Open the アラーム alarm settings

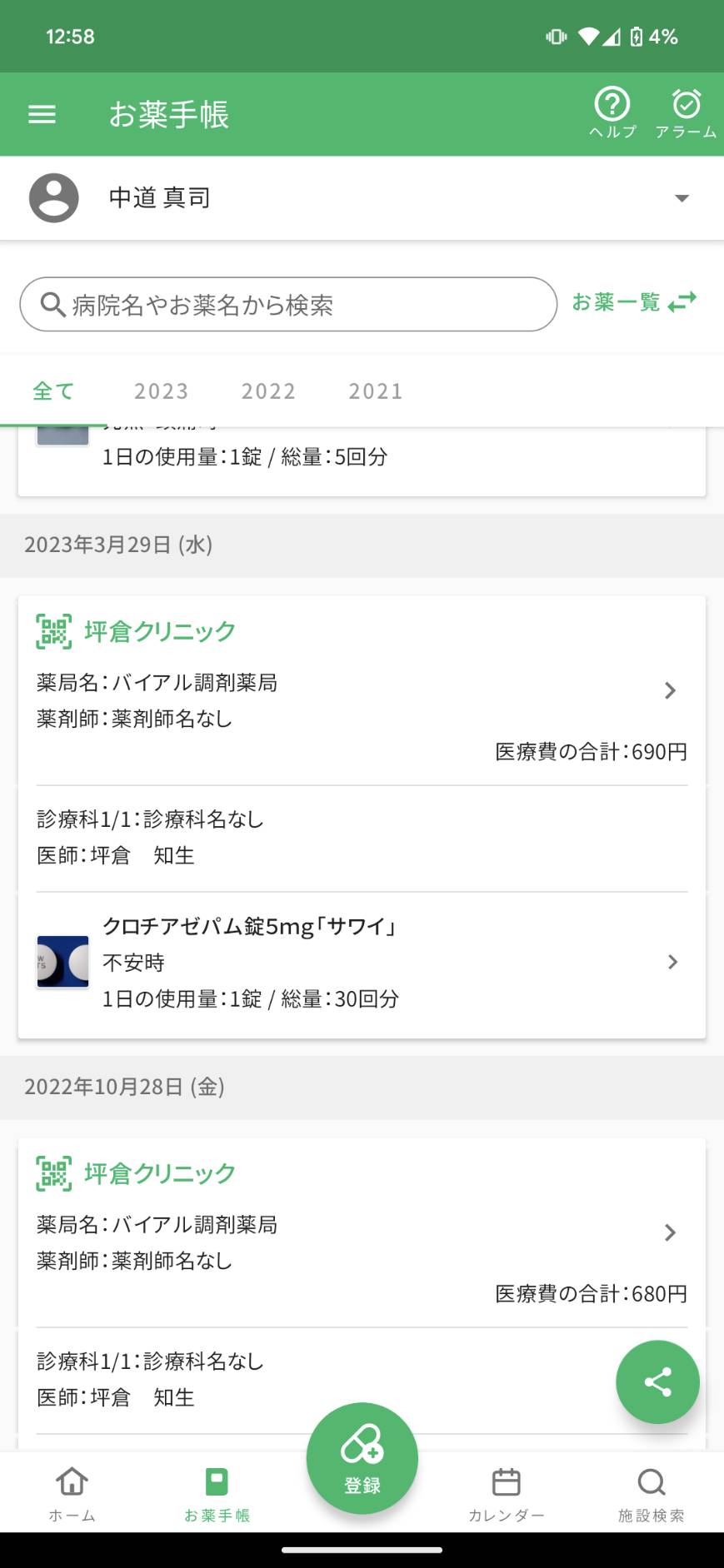tap(686, 113)
